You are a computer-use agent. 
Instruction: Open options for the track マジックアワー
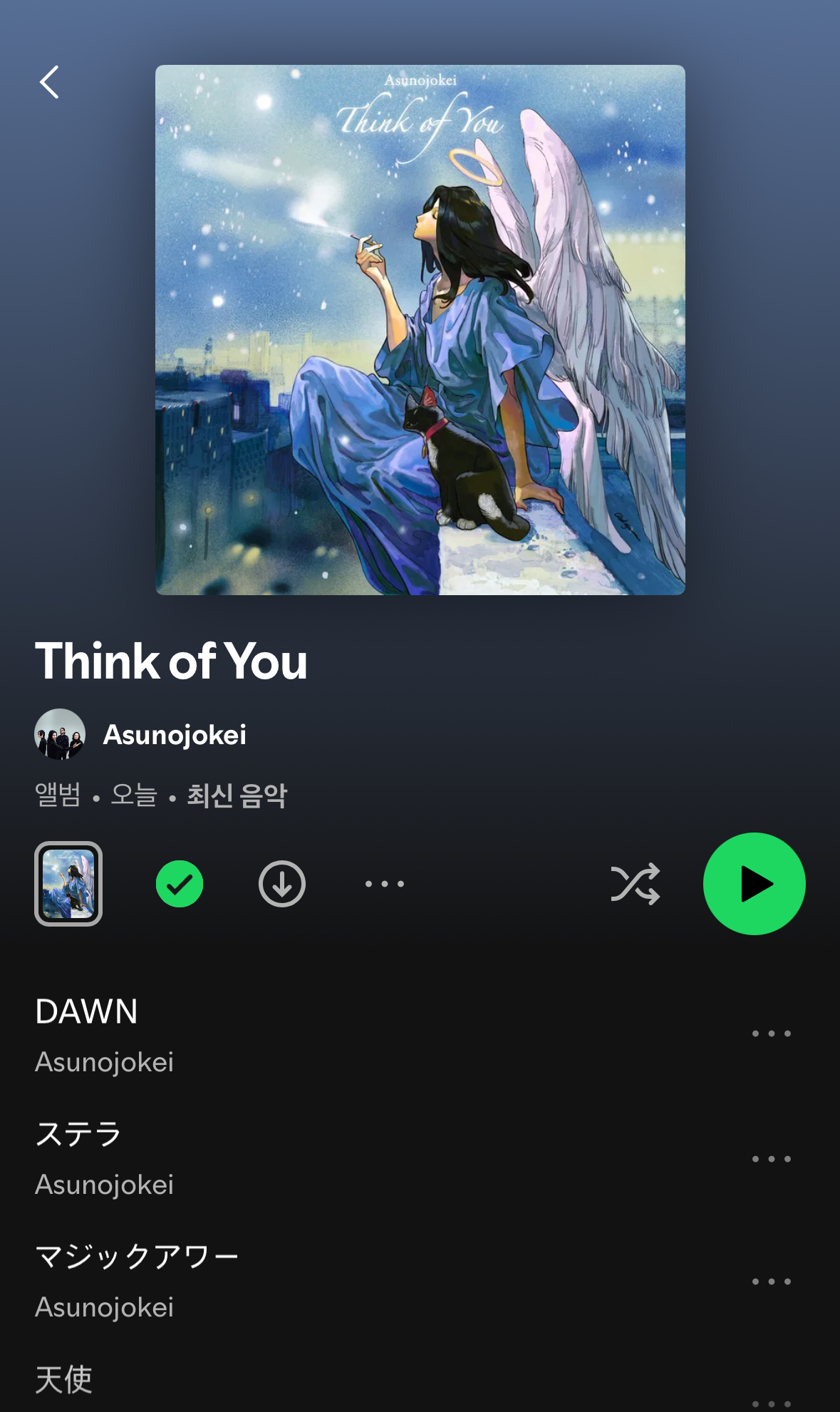point(772,1282)
